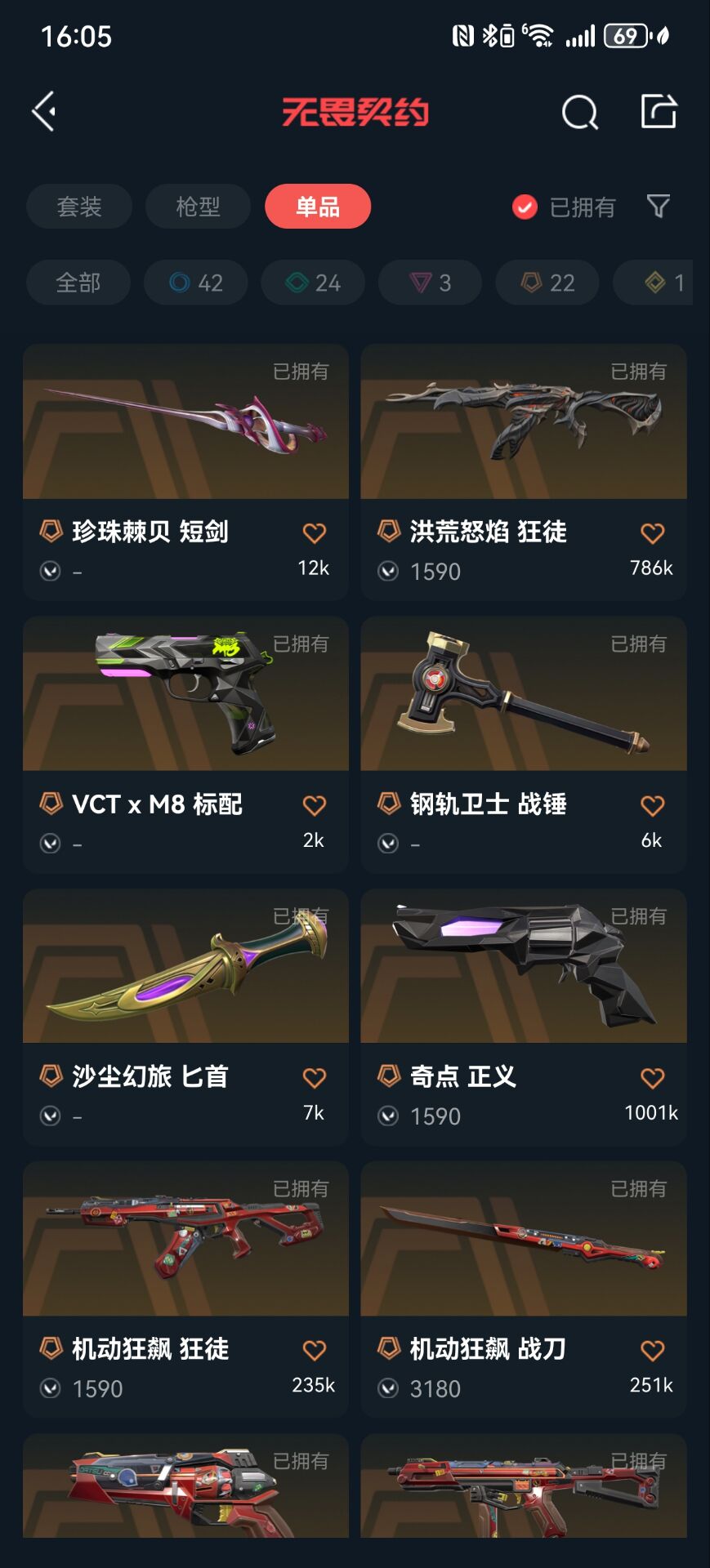Tap the share icon in the header

pos(659,111)
